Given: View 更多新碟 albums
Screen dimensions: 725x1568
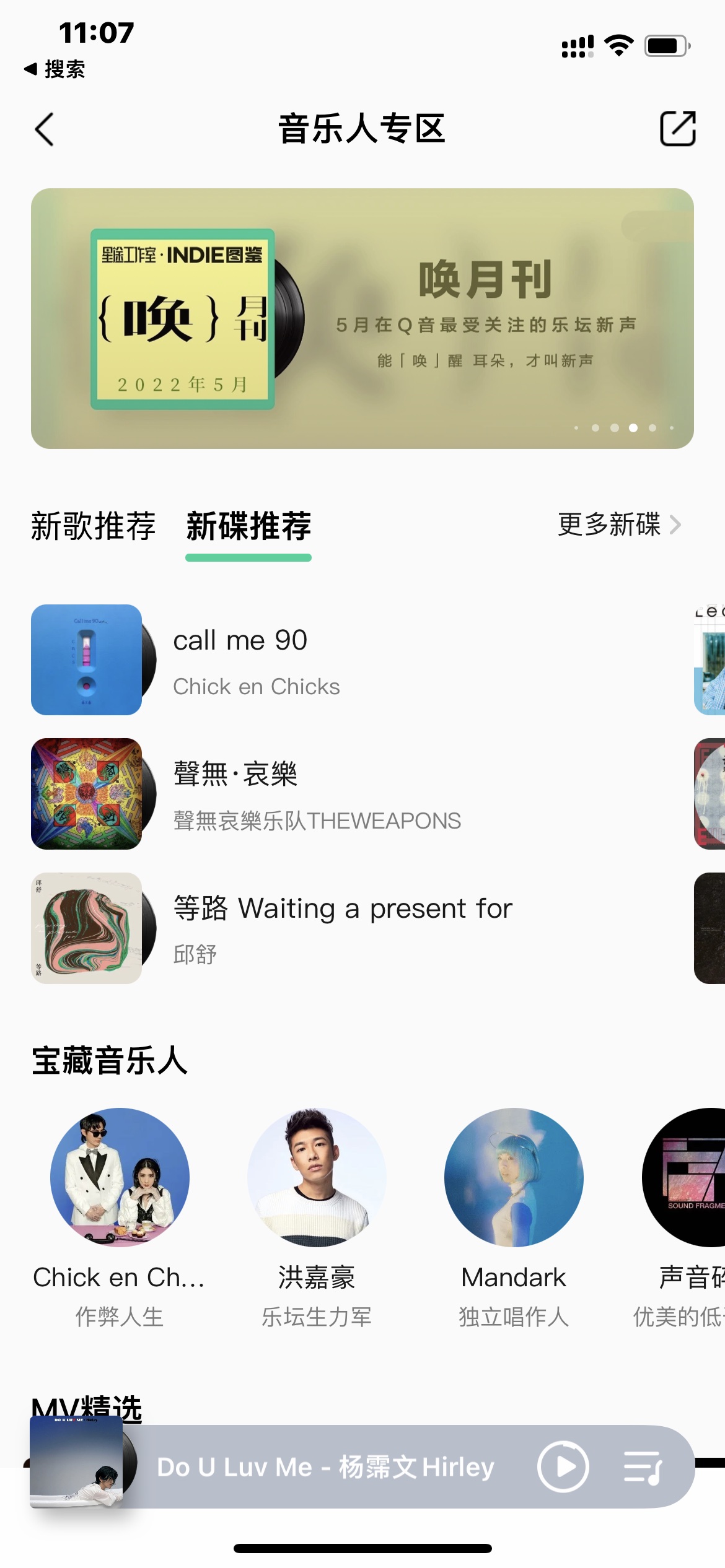Looking at the screenshot, I should (619, 525).
